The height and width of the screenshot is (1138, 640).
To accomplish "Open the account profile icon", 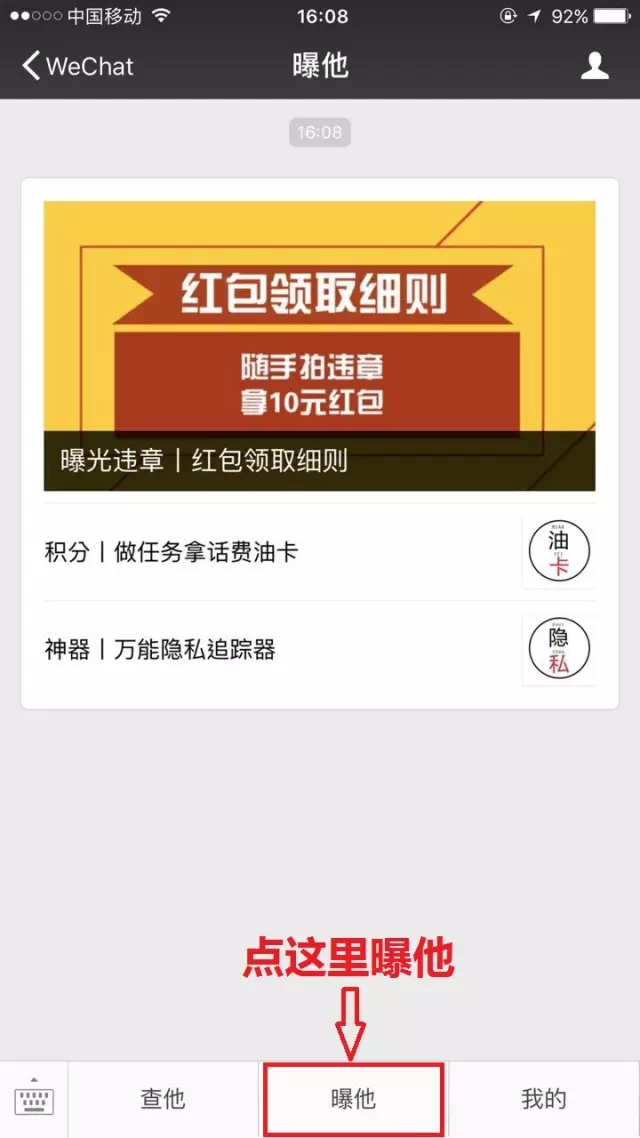I will (x=595, y=66).
